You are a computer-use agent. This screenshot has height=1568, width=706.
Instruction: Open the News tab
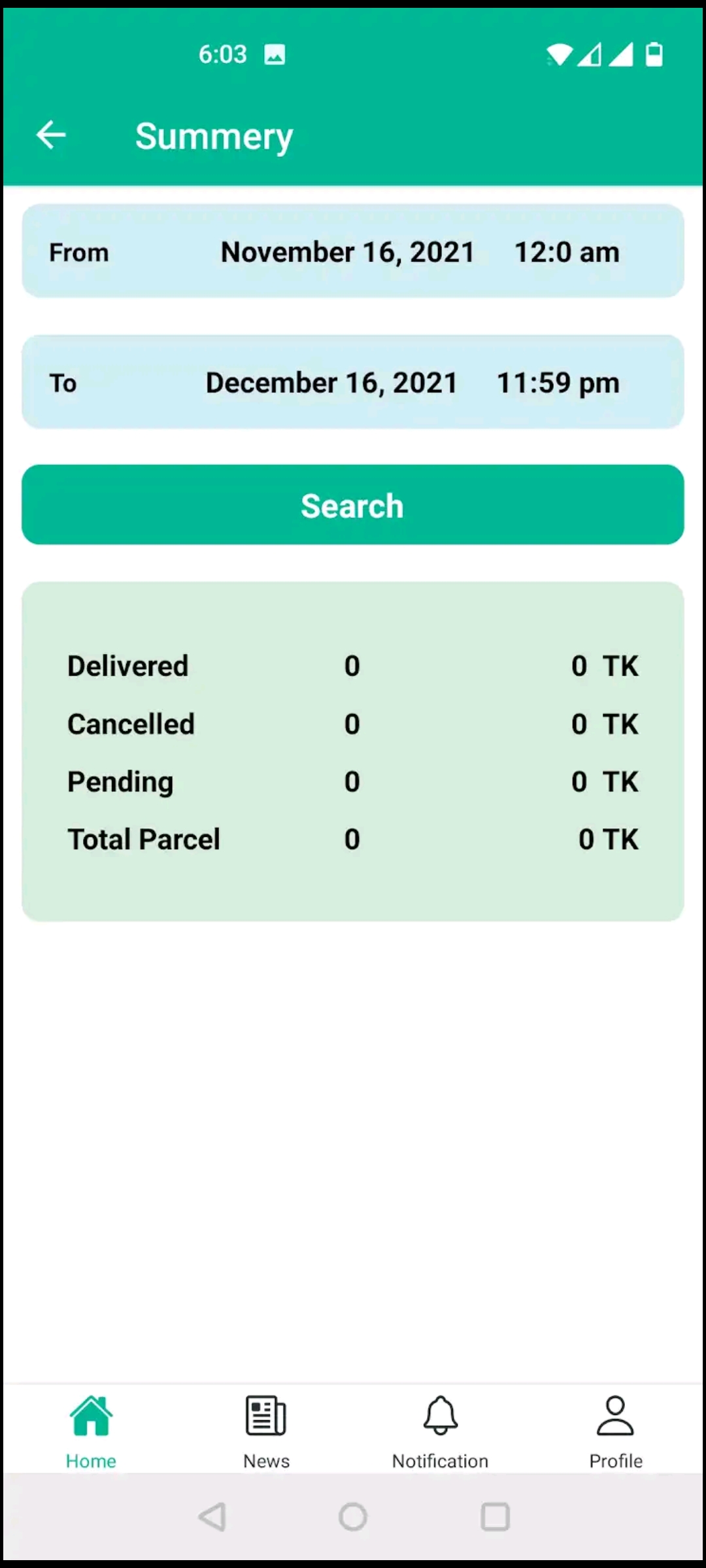coord(266,1432)
